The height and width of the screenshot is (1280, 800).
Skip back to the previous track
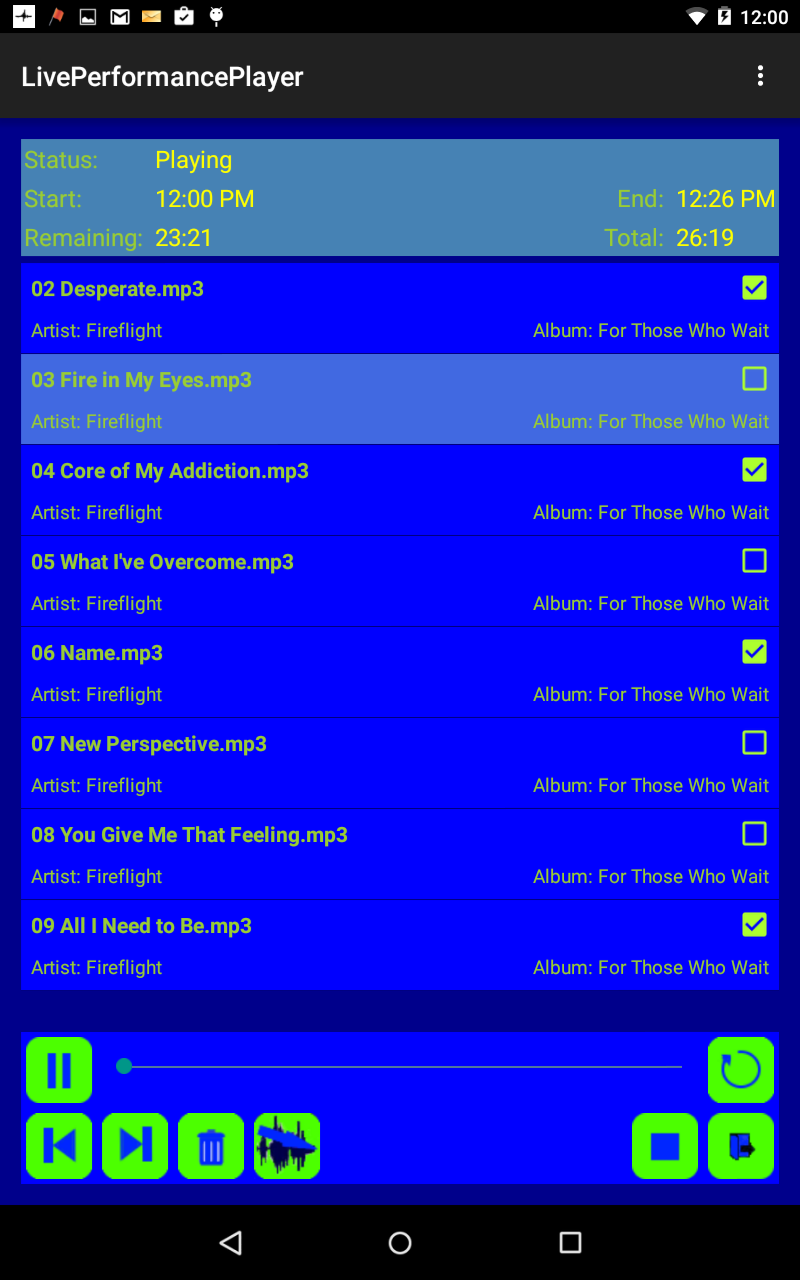[x=58, y=1146]
